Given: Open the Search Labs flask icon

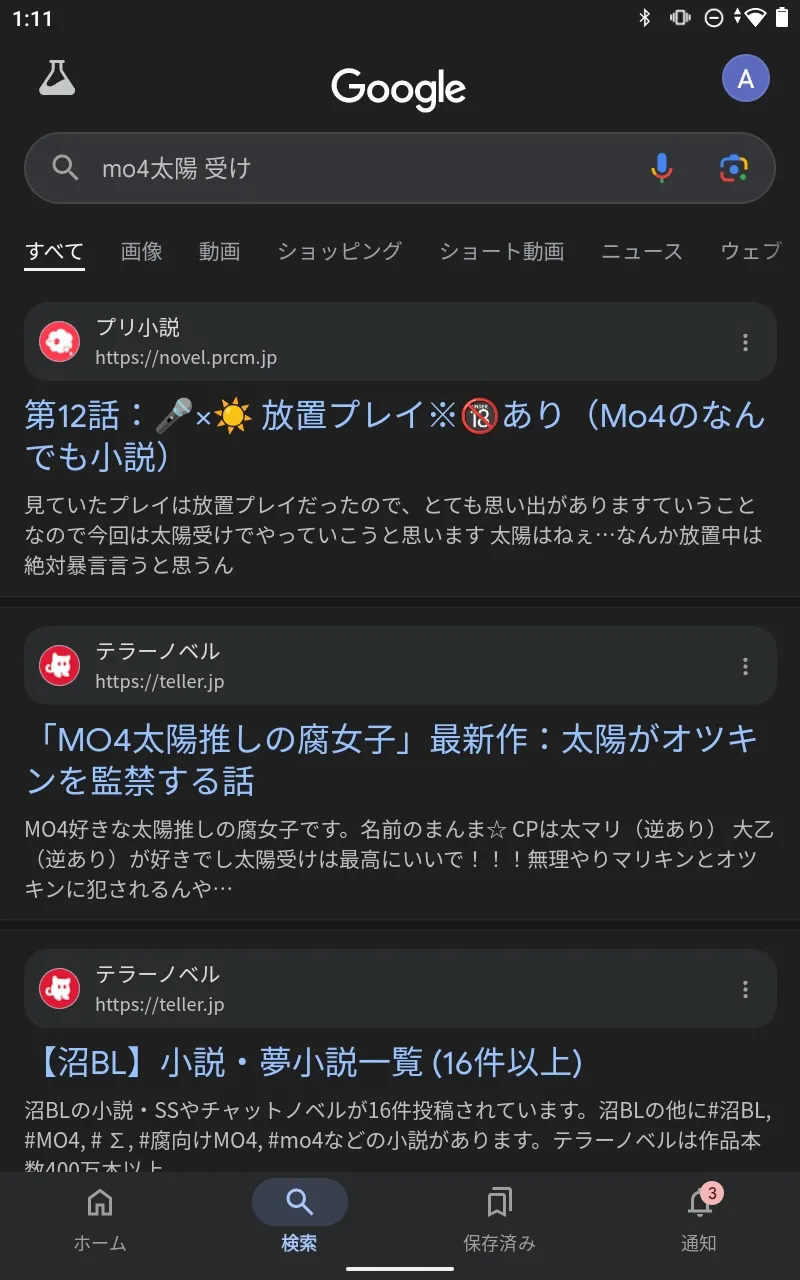Looking at the screenshot, I should [57, 78].
